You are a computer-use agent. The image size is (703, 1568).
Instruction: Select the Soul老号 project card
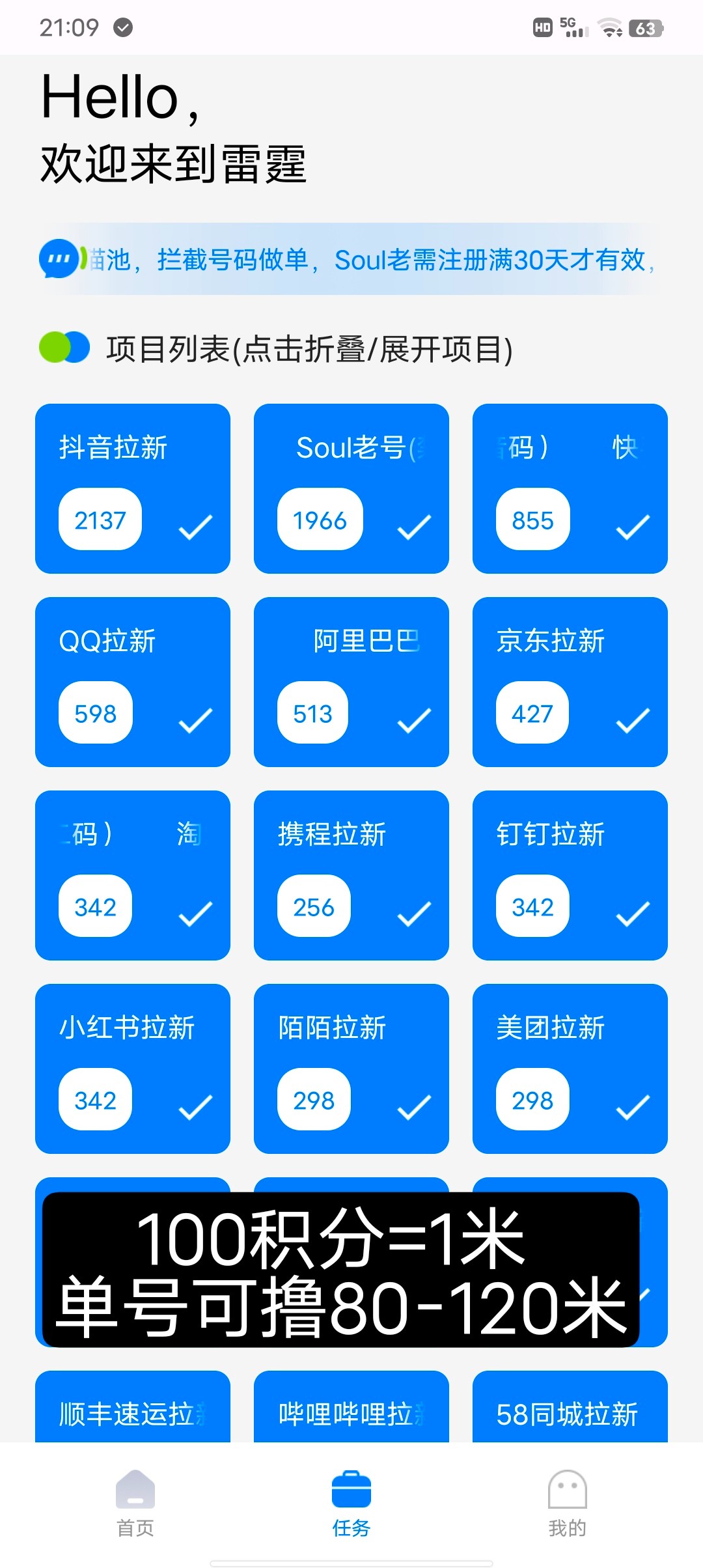pos(351,488)
